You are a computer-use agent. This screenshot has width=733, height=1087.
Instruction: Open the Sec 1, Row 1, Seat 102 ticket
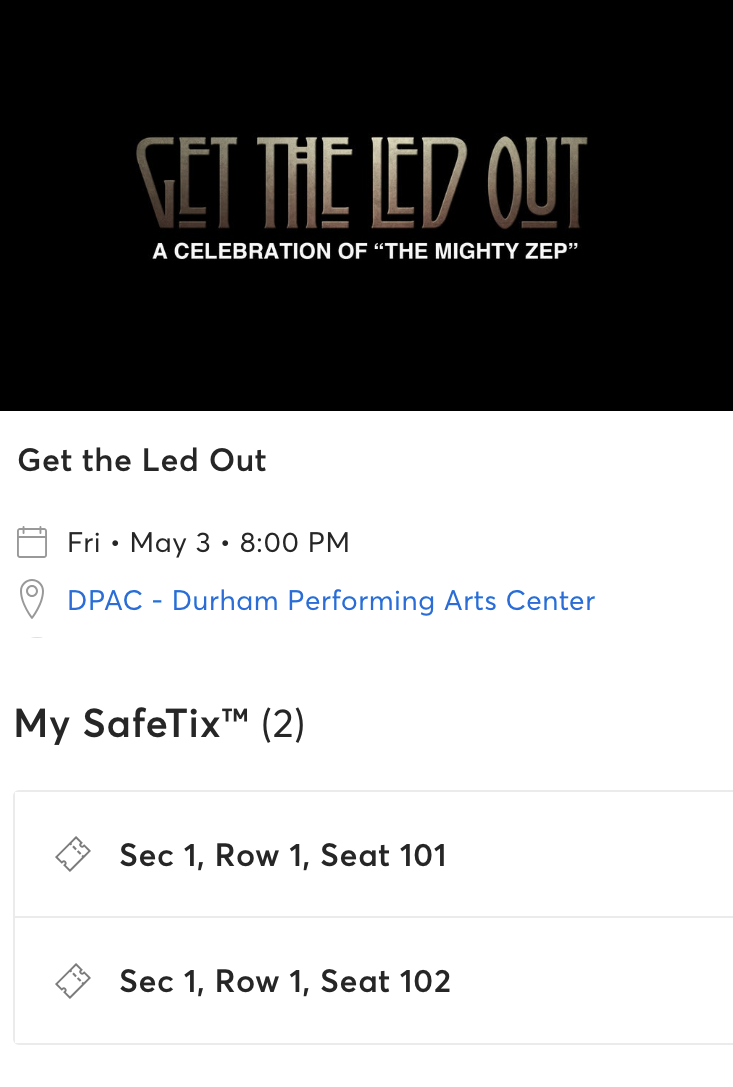pos(283,981)
